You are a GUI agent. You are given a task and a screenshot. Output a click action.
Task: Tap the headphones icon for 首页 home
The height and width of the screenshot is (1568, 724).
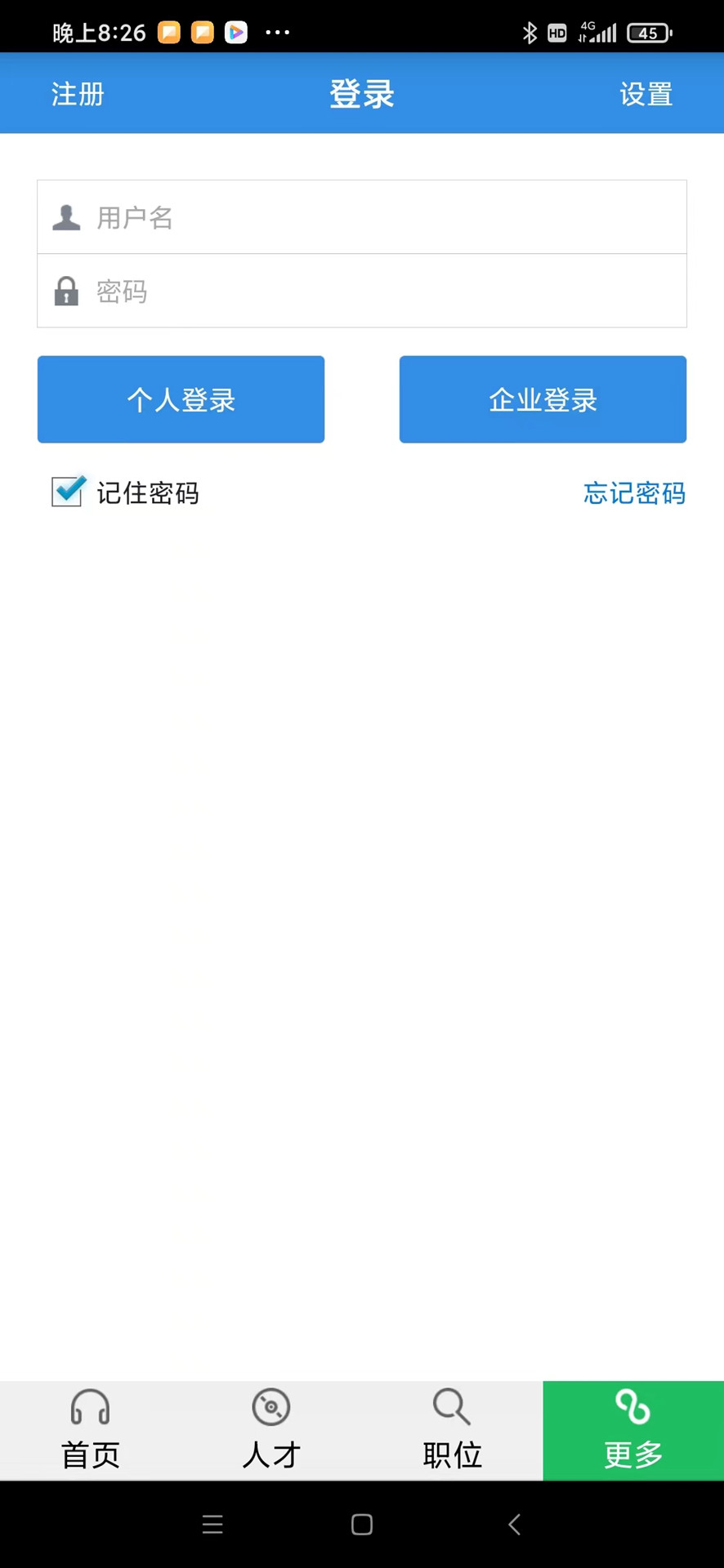[x=90, y=1407]
